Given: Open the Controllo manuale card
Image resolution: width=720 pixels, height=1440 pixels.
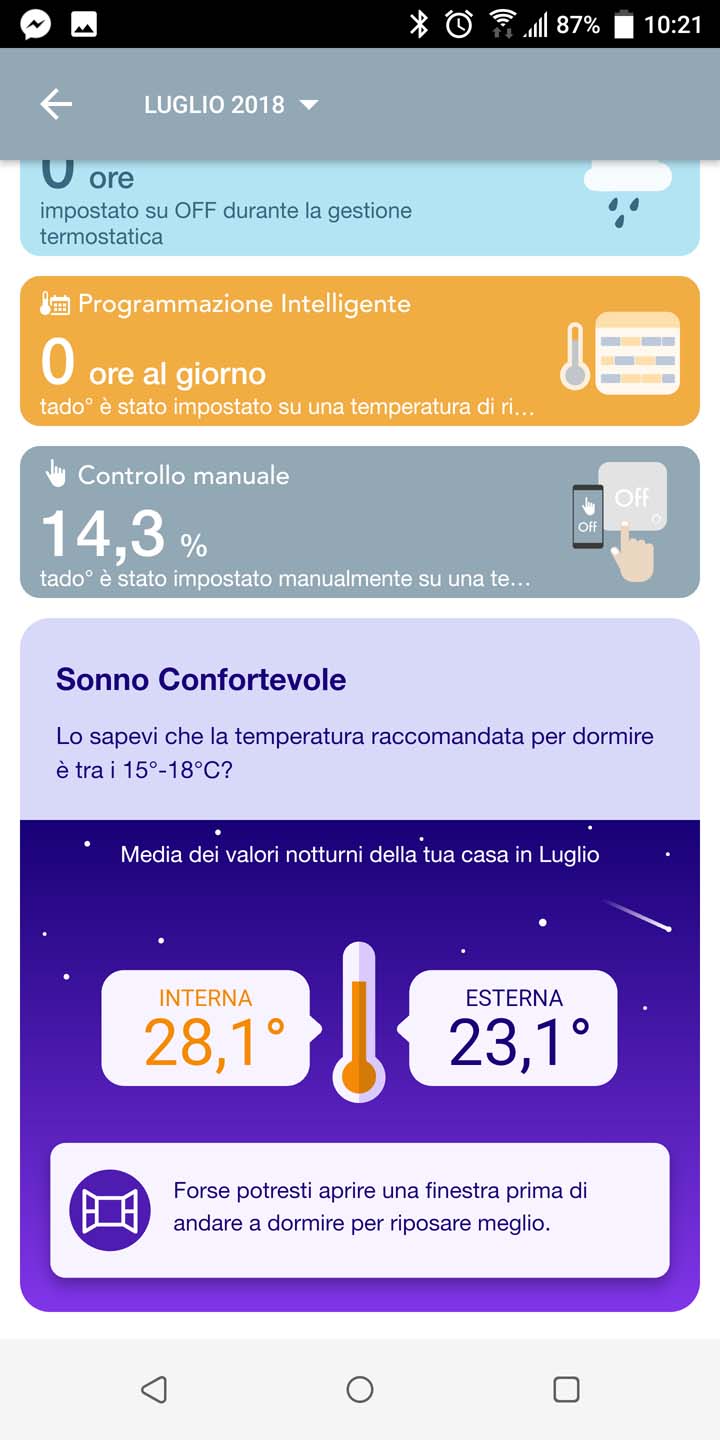Looking at the screenshot, I should click(360, 522).
